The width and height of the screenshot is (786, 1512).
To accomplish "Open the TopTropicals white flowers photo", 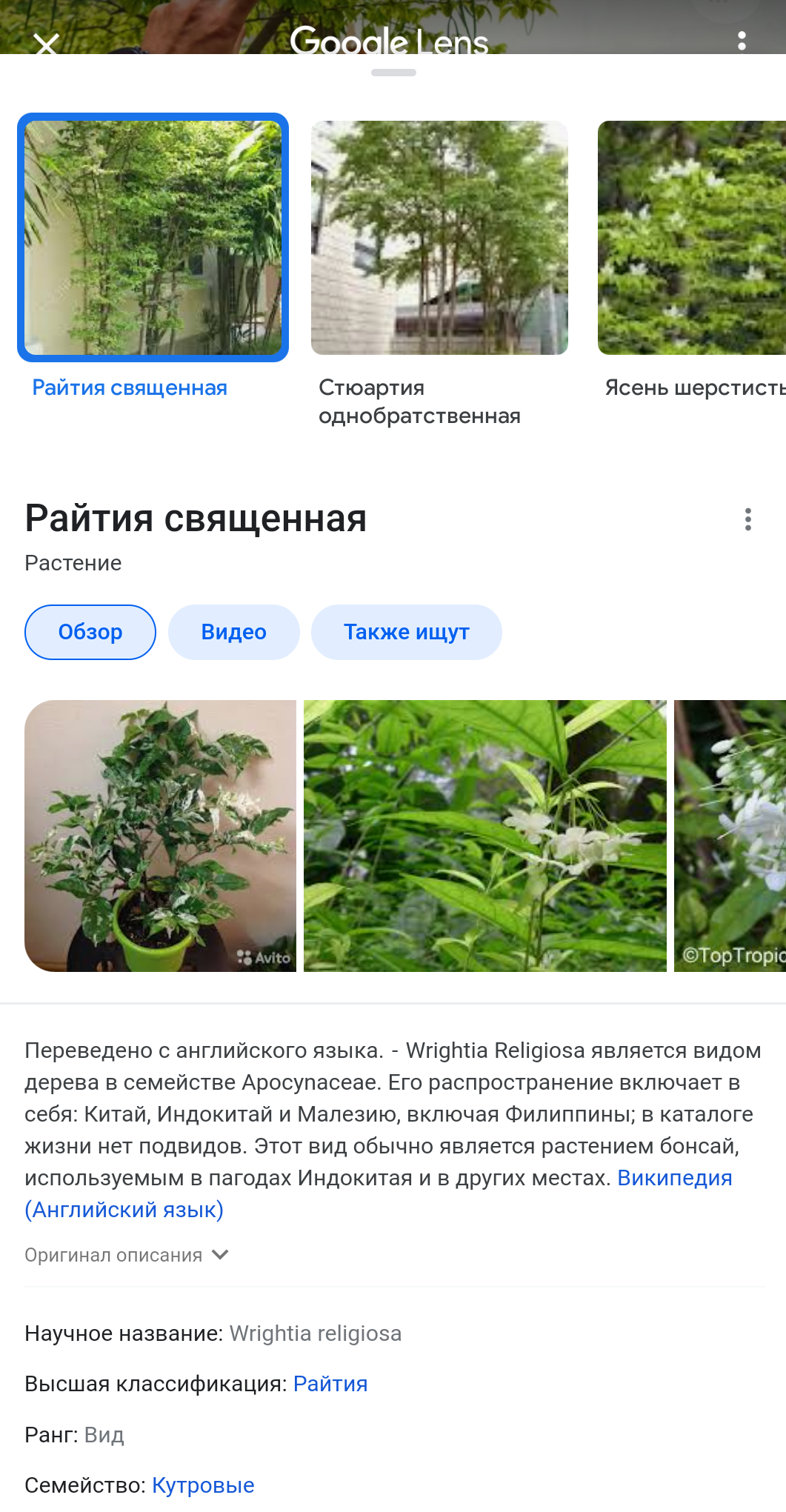I will click(730, 836).
